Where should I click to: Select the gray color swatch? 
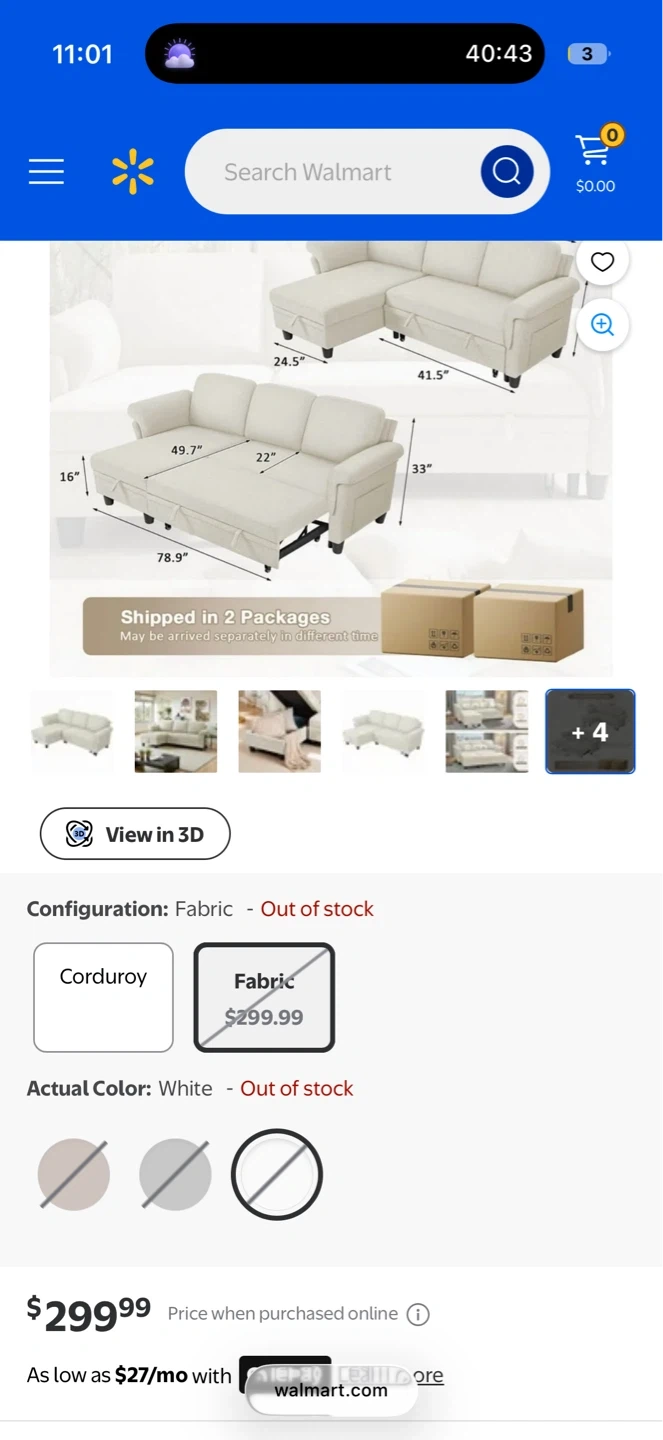175,1174
